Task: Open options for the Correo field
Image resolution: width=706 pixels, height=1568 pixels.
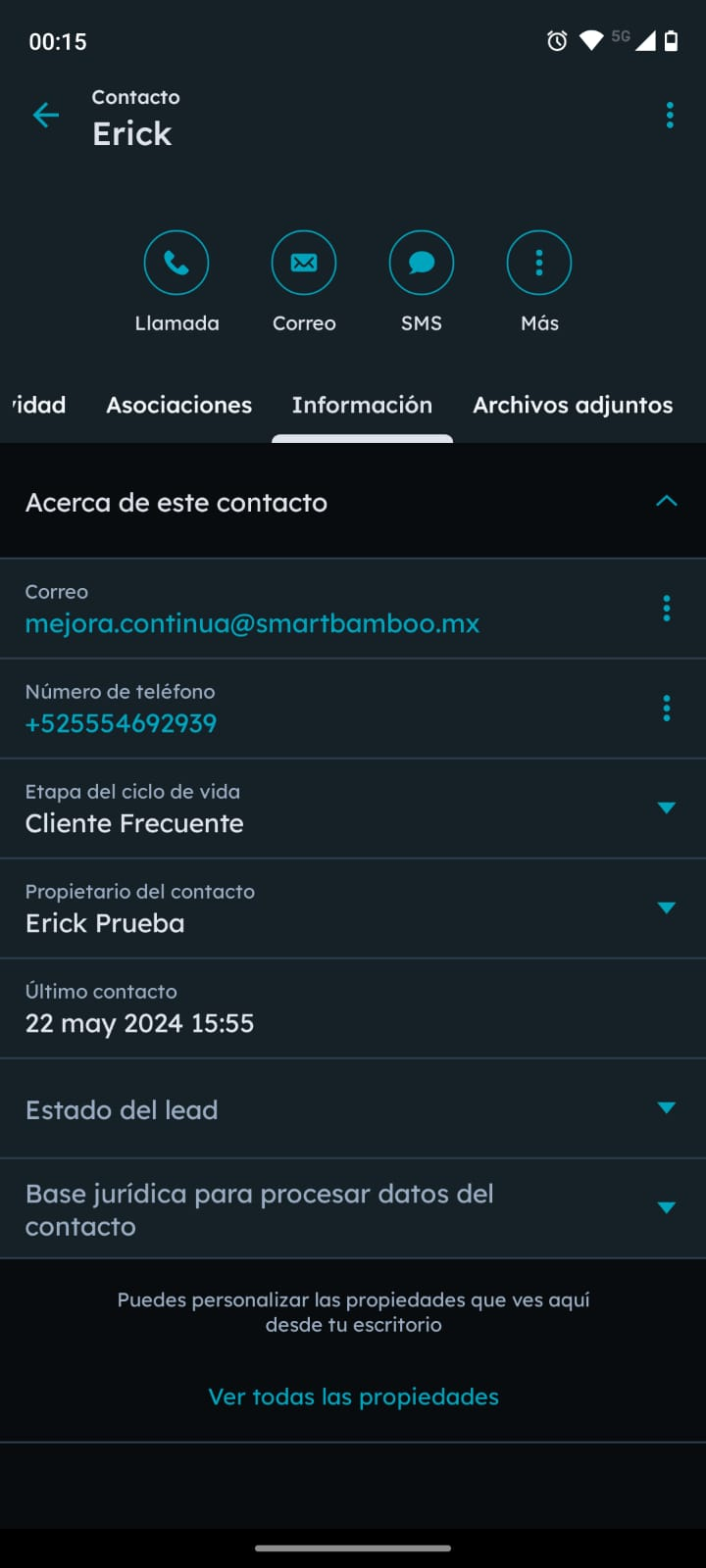Action: (667, 609)
